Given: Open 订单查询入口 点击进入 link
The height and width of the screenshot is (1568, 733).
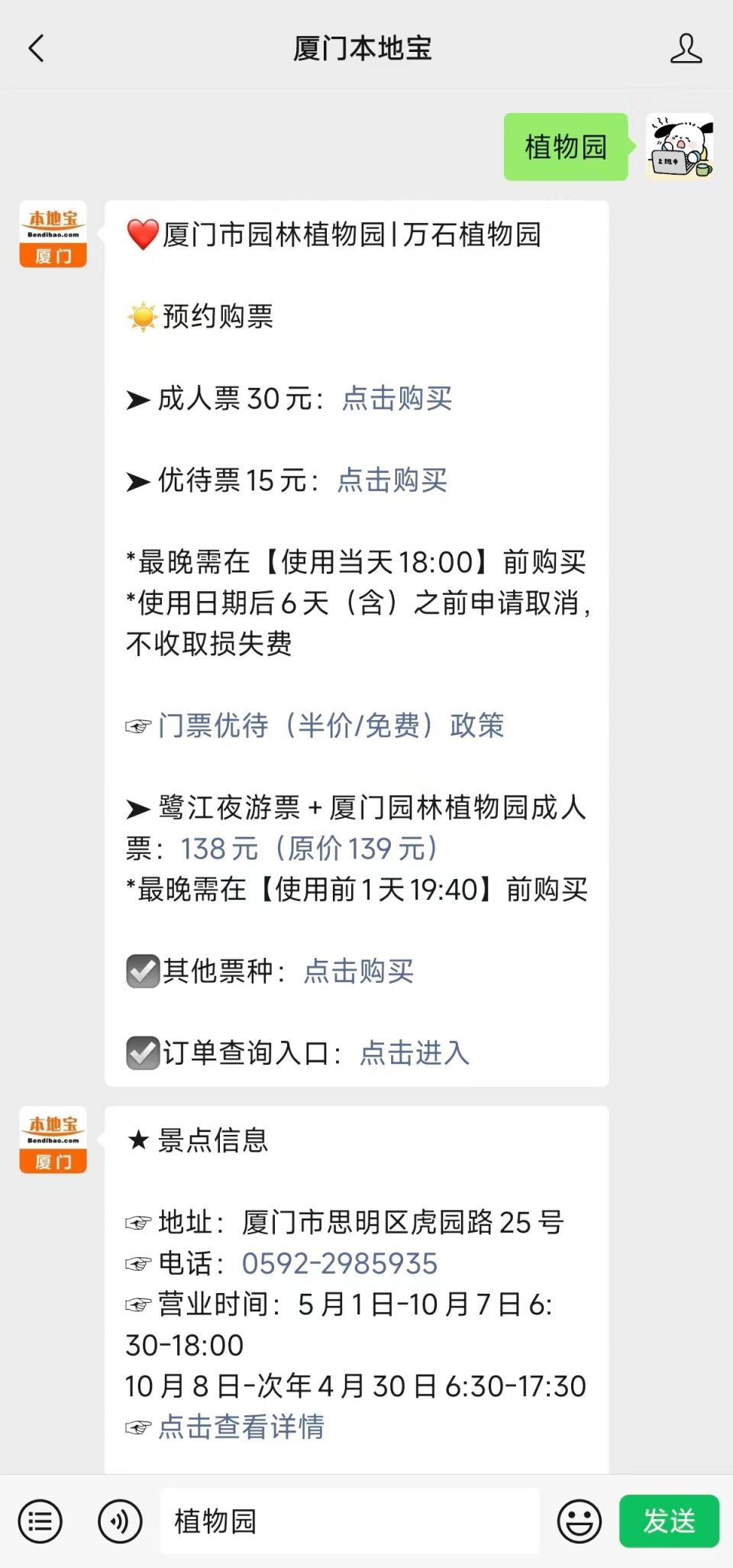Looking at the screenshot, I should (415, 1053).
